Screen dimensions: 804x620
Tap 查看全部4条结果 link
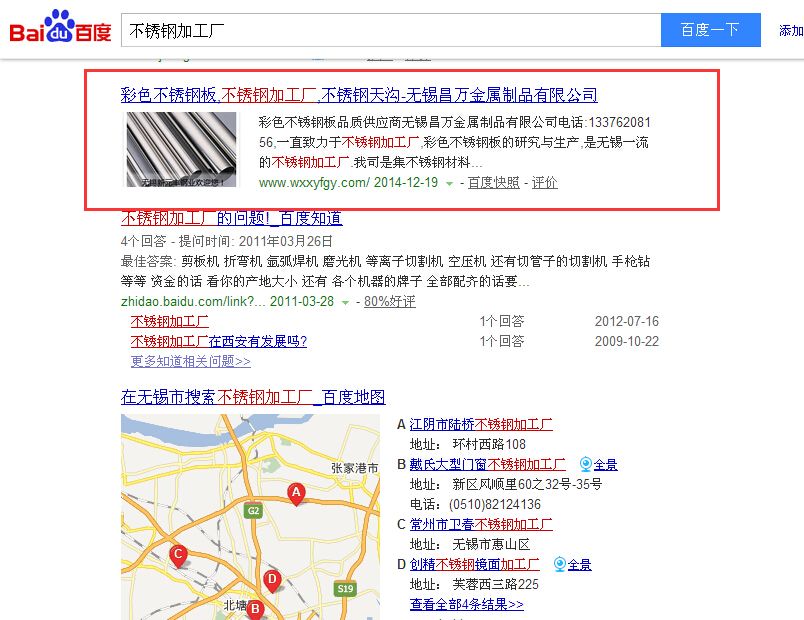tap(466, 604)
